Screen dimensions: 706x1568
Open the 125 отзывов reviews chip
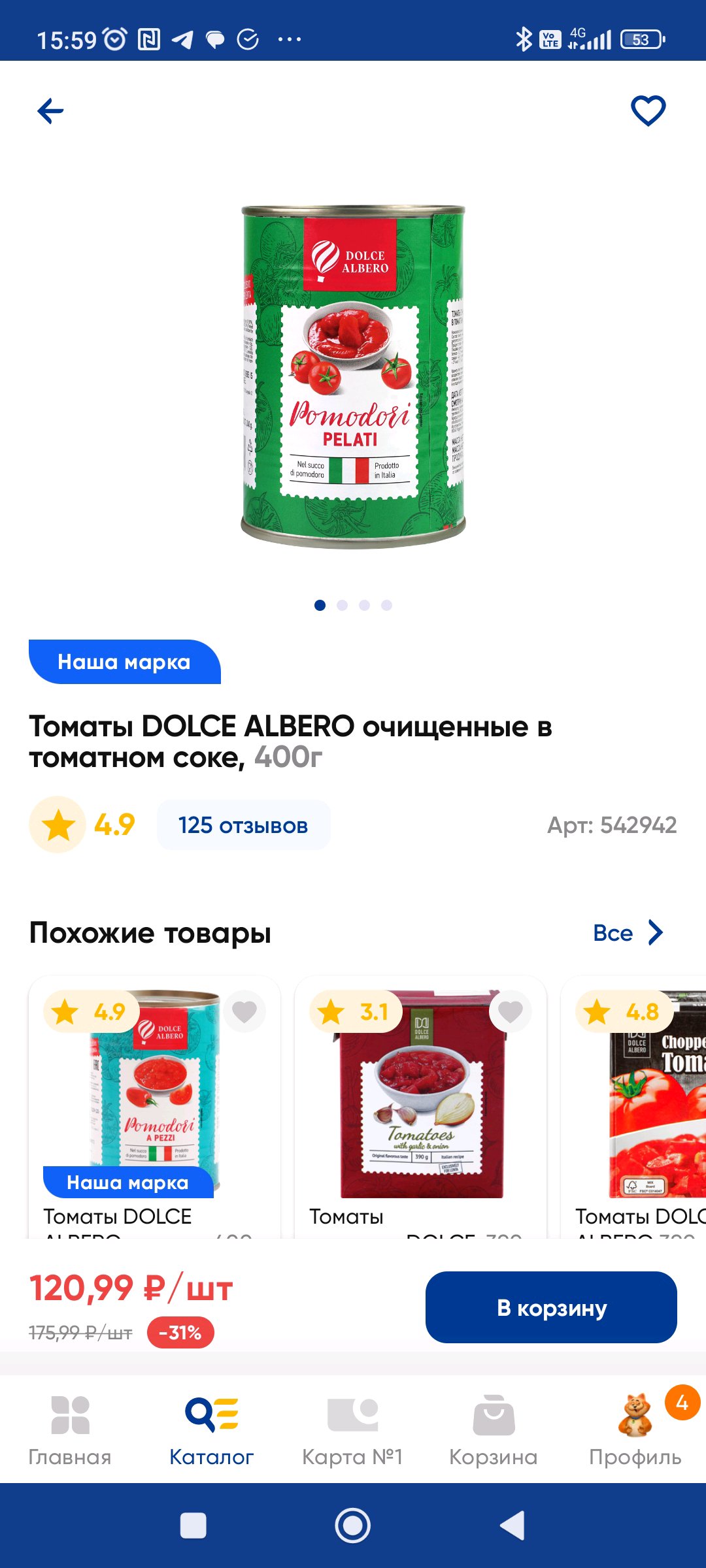[243, 825]
